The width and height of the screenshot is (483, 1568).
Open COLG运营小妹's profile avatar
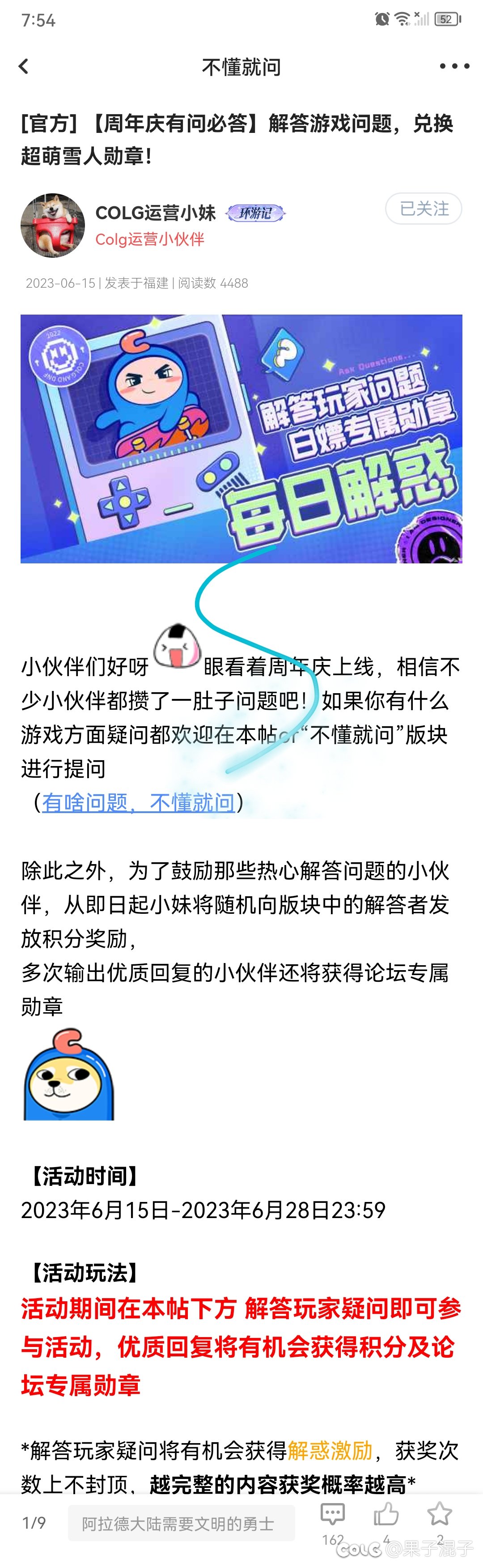[53, 225]
